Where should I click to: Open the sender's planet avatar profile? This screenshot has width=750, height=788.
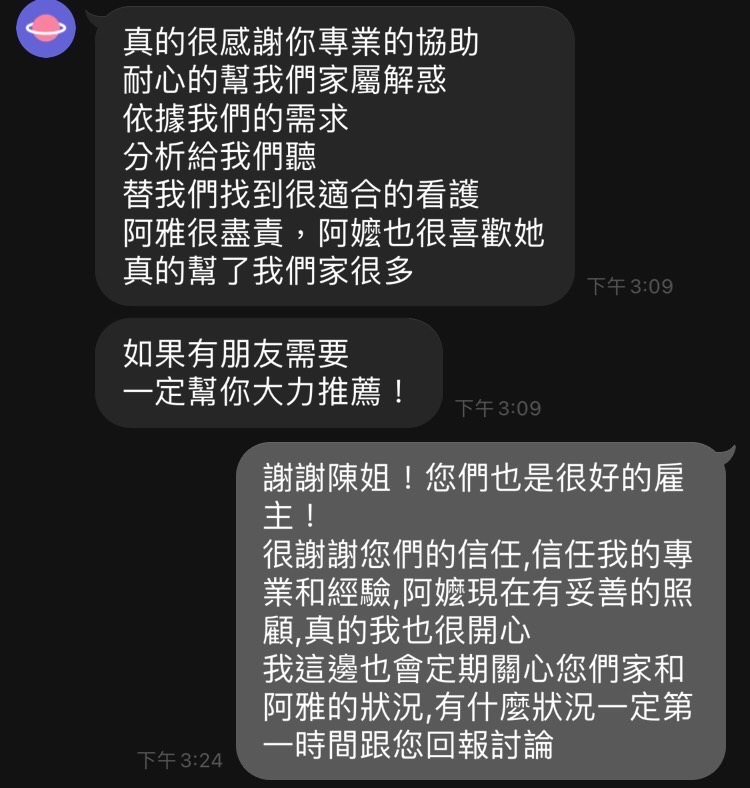coord(47,28)
